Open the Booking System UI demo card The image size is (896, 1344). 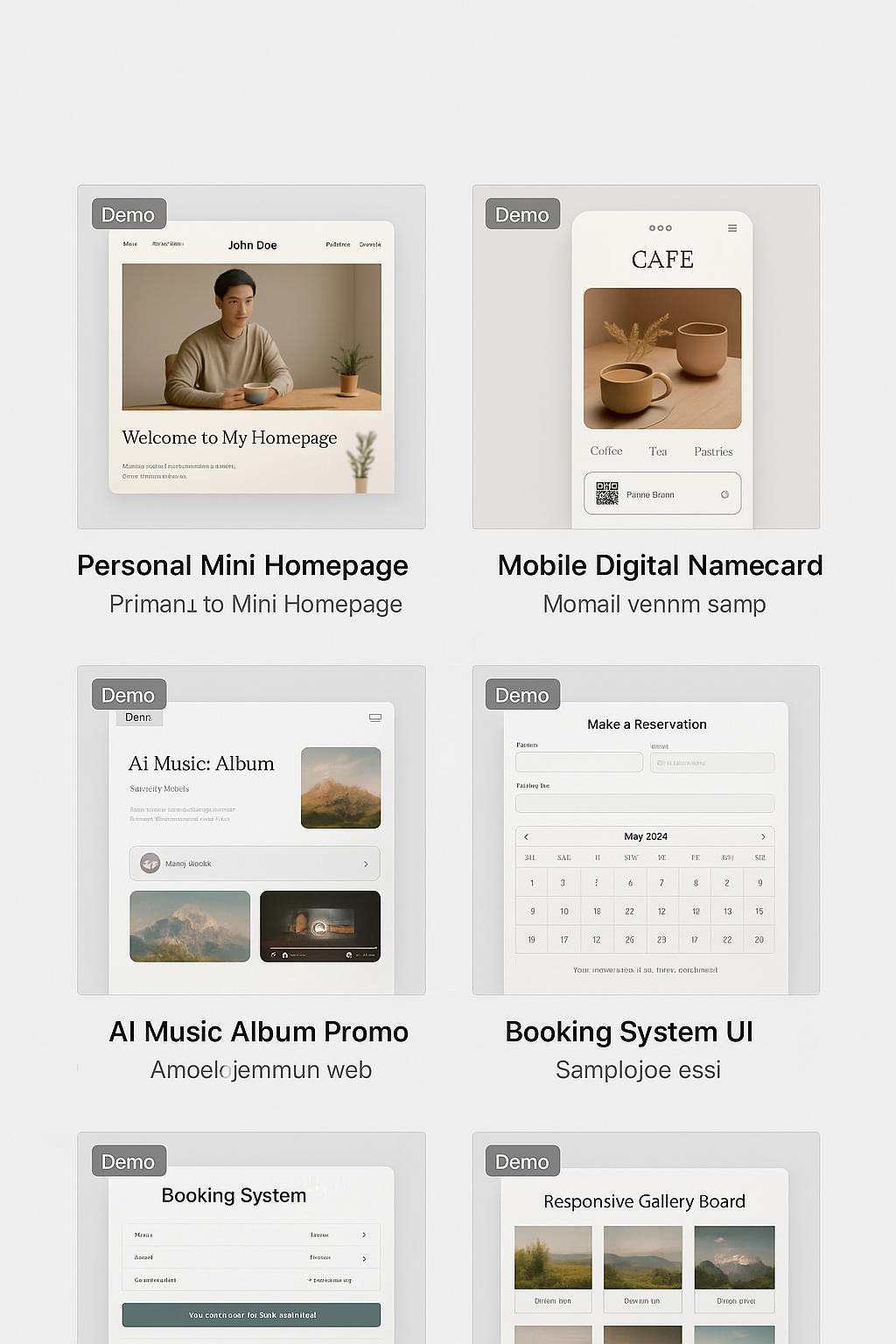click(x=646, y=829)
